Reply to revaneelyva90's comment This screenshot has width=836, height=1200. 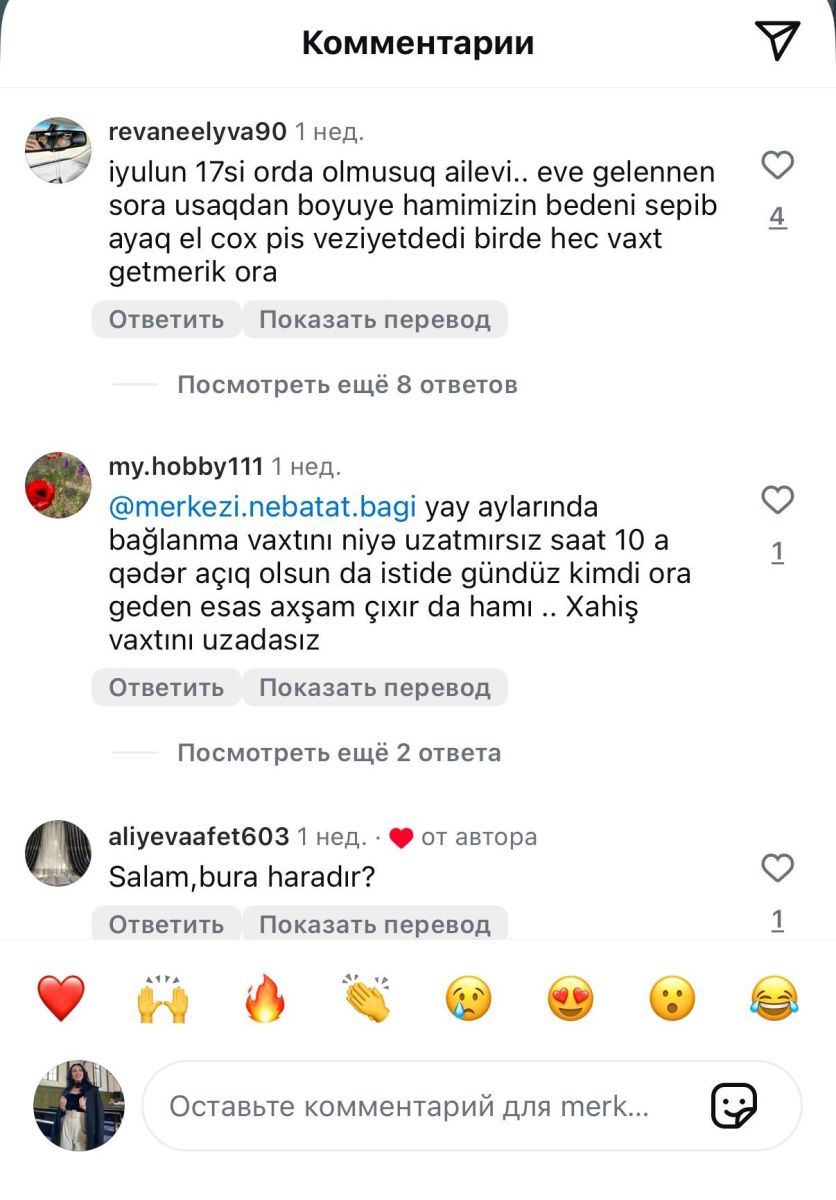click(166, 320)
